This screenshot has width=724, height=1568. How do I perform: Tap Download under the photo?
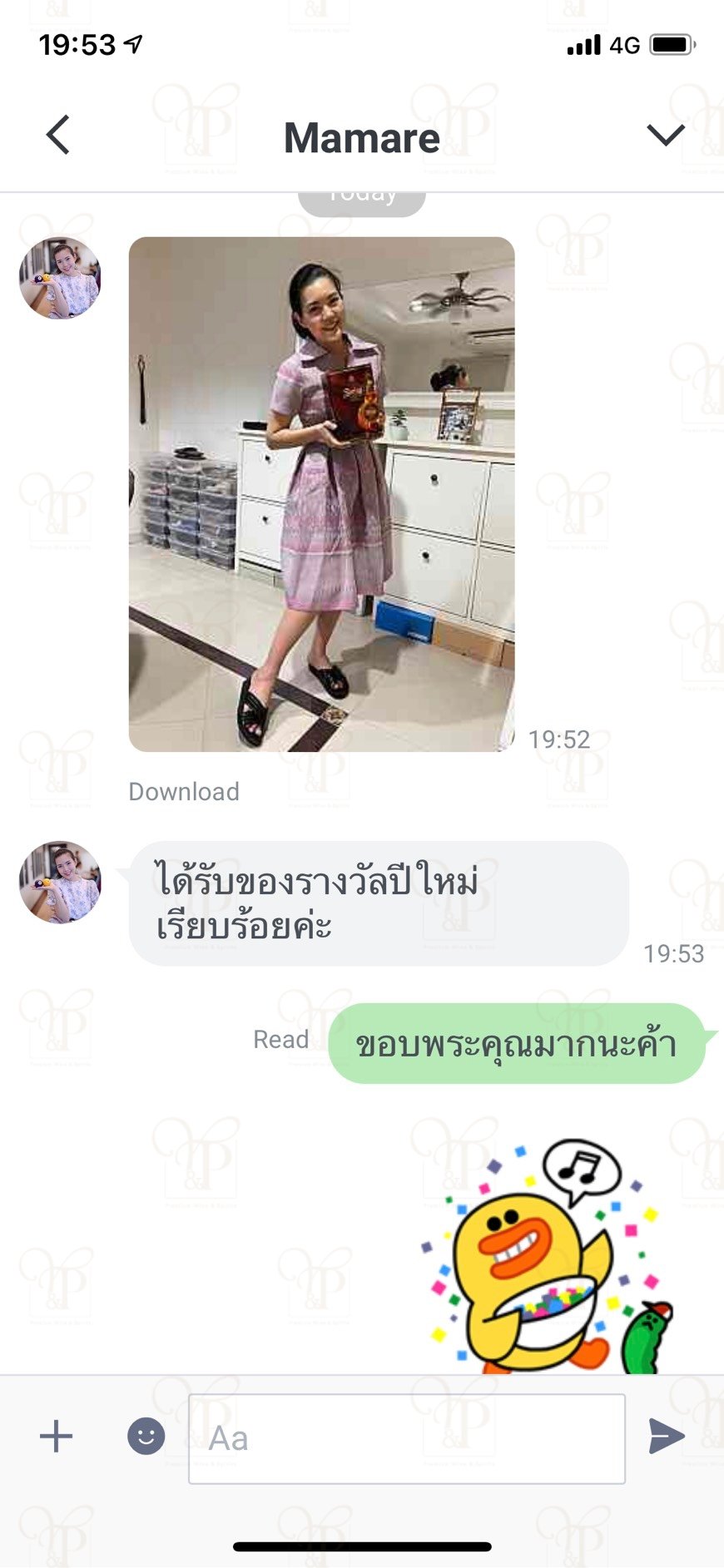(x=184, y=791)
